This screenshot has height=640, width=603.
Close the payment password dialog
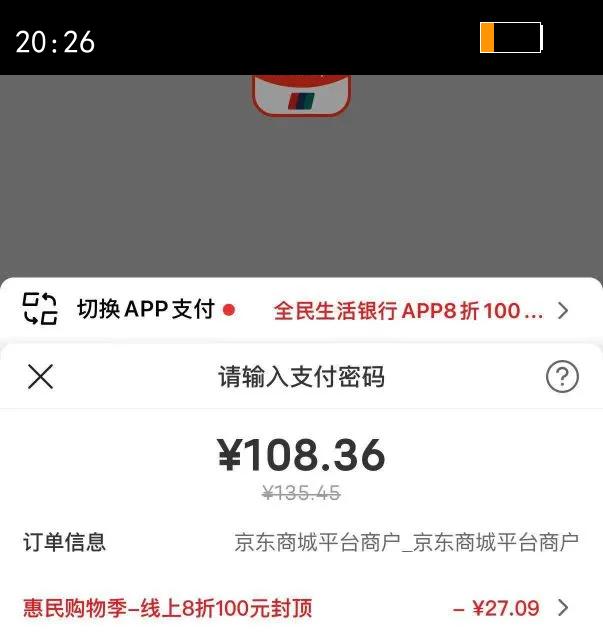(40, 377)
